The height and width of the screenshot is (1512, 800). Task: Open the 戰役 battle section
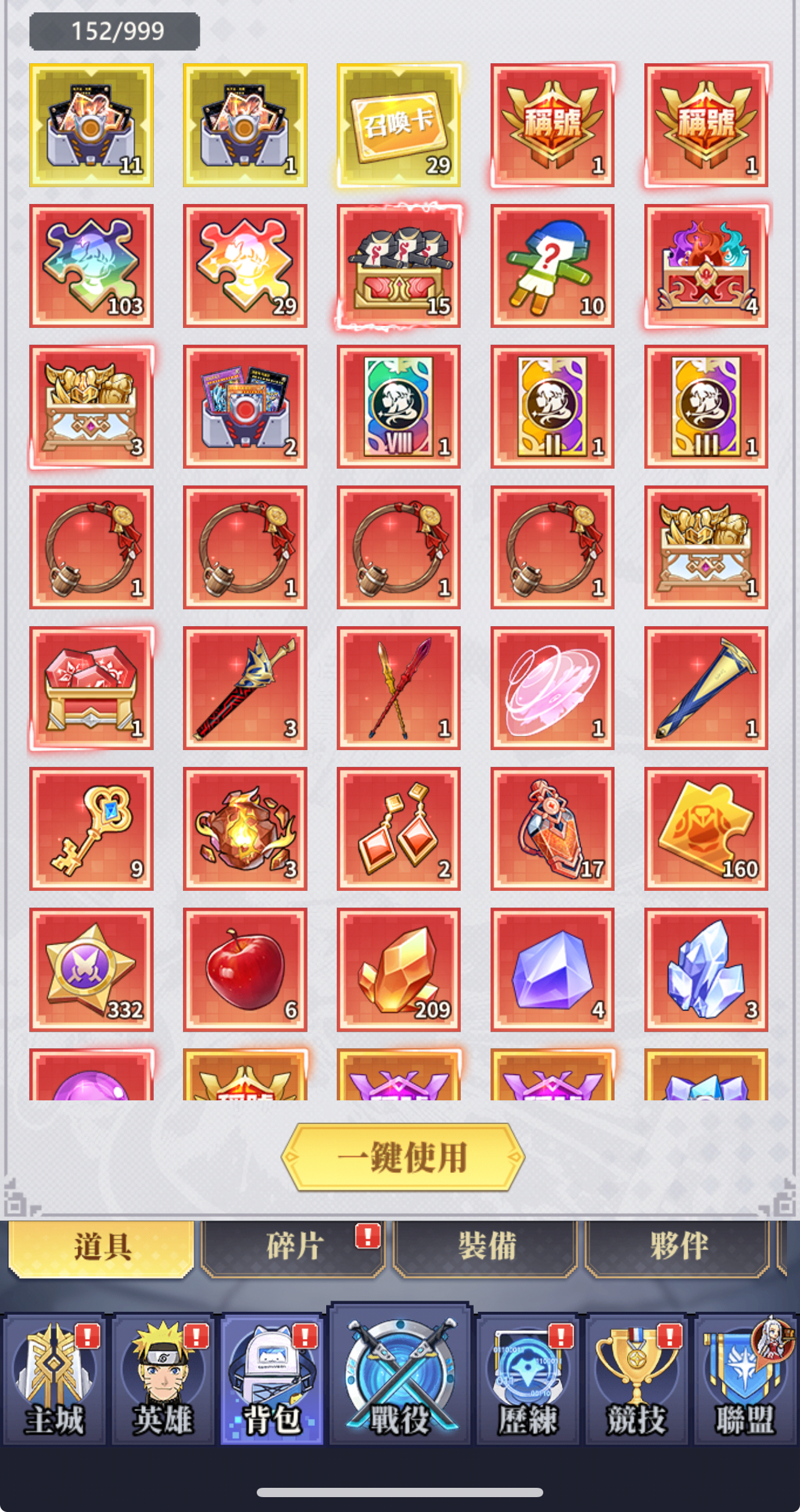tap(400, 1376)
